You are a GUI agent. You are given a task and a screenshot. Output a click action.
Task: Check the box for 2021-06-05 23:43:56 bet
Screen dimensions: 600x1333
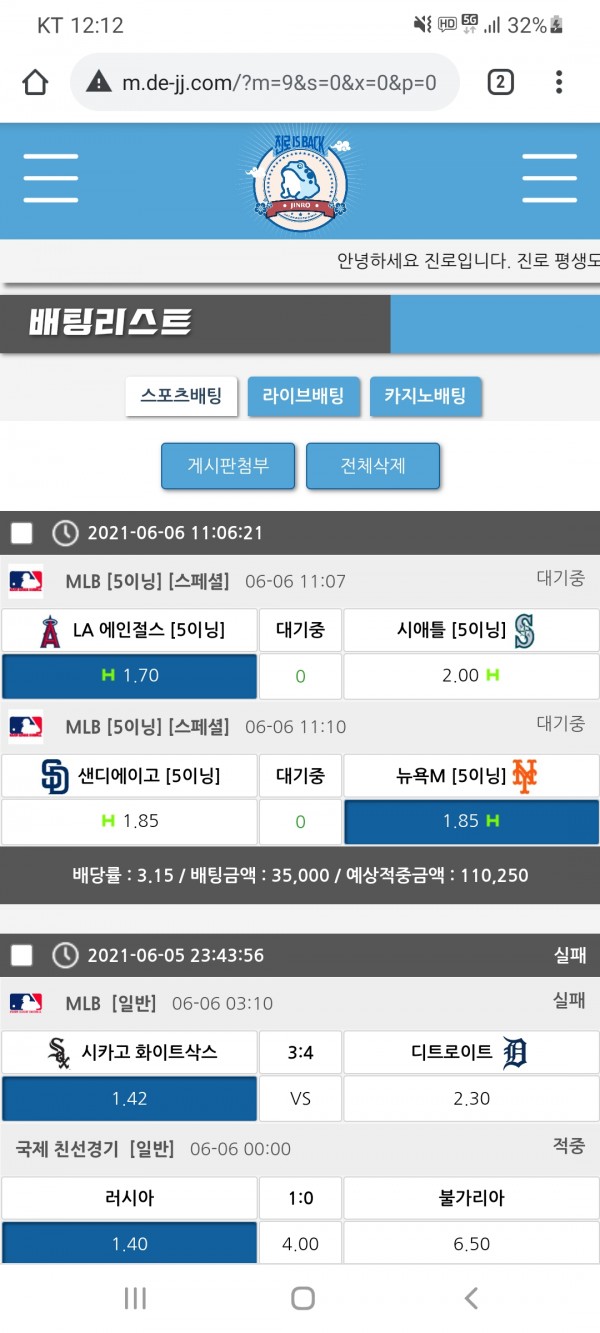coord(22,955)
